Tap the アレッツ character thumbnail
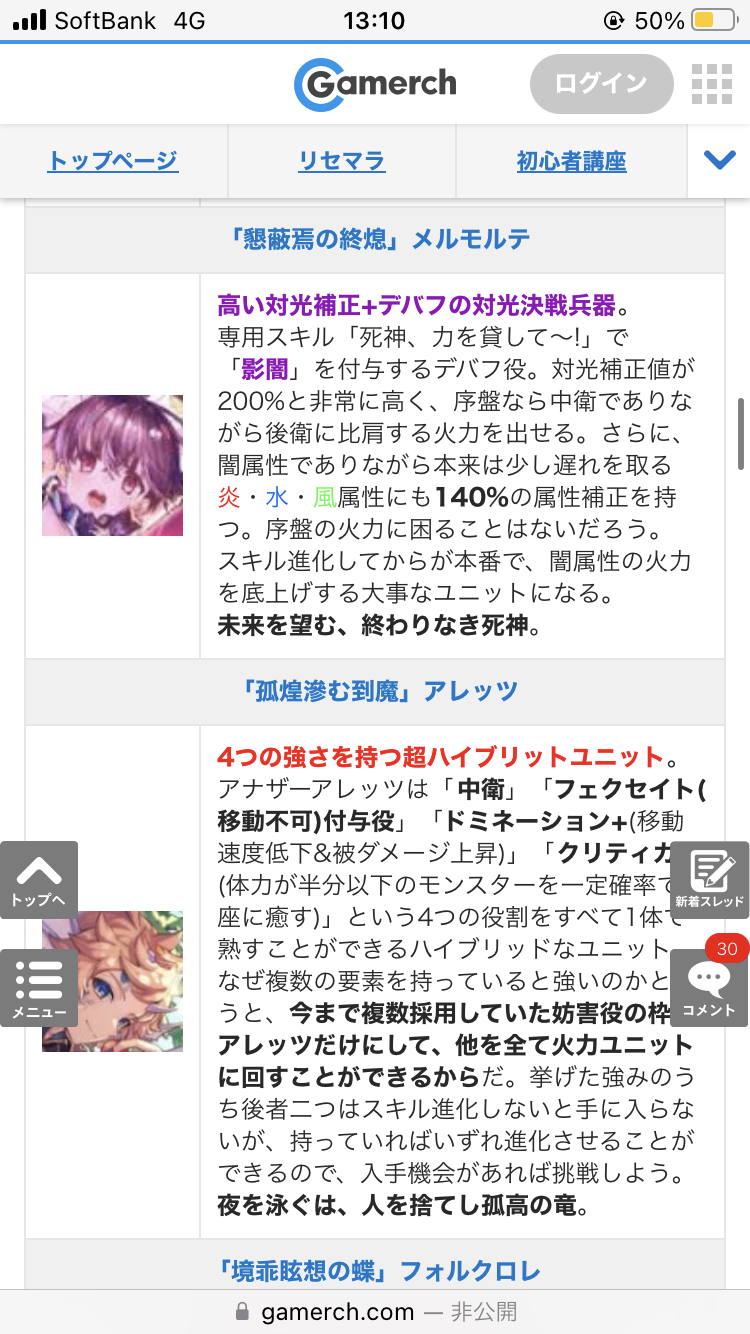Screen dimensions: 750x1334 pyautogui.click(x=112, y=981)
